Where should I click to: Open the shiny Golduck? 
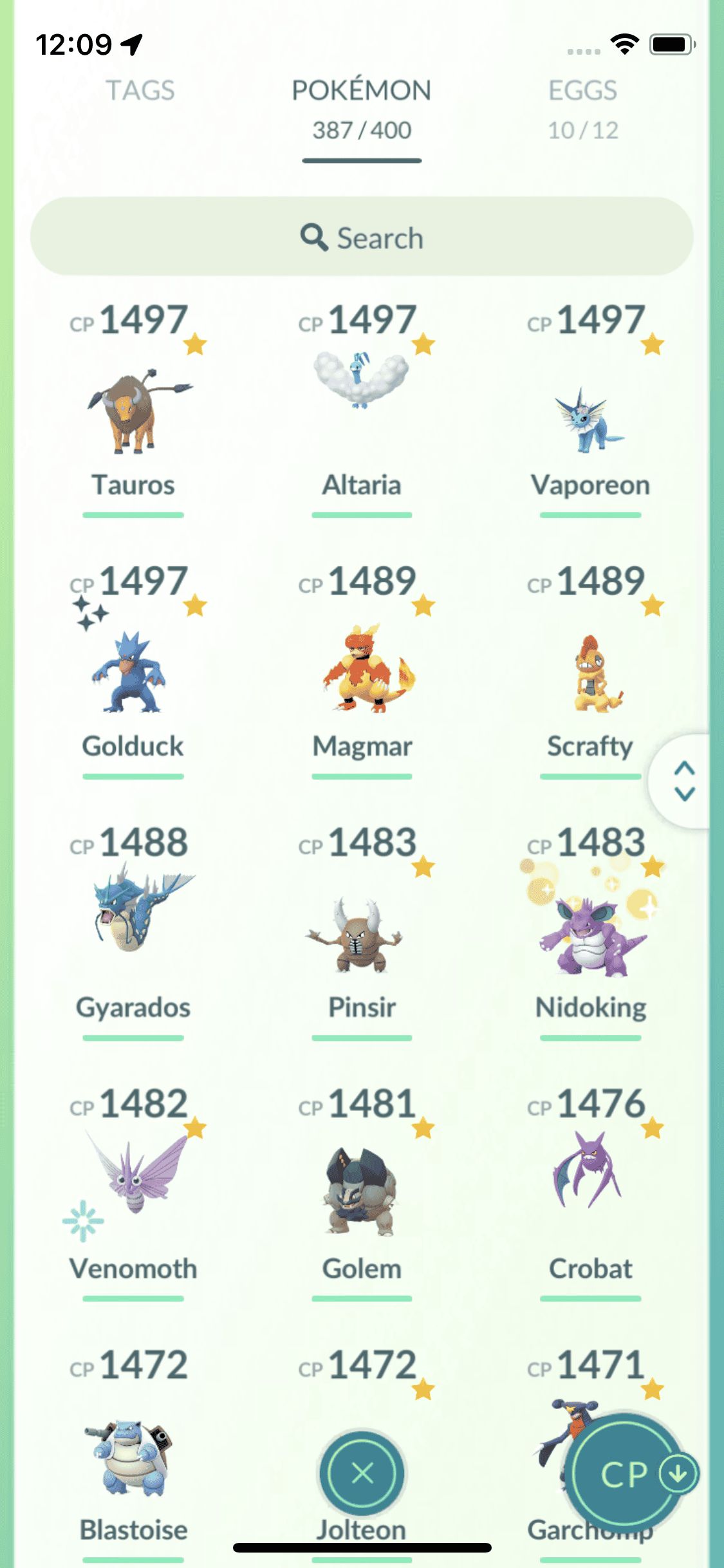[133, 673]
